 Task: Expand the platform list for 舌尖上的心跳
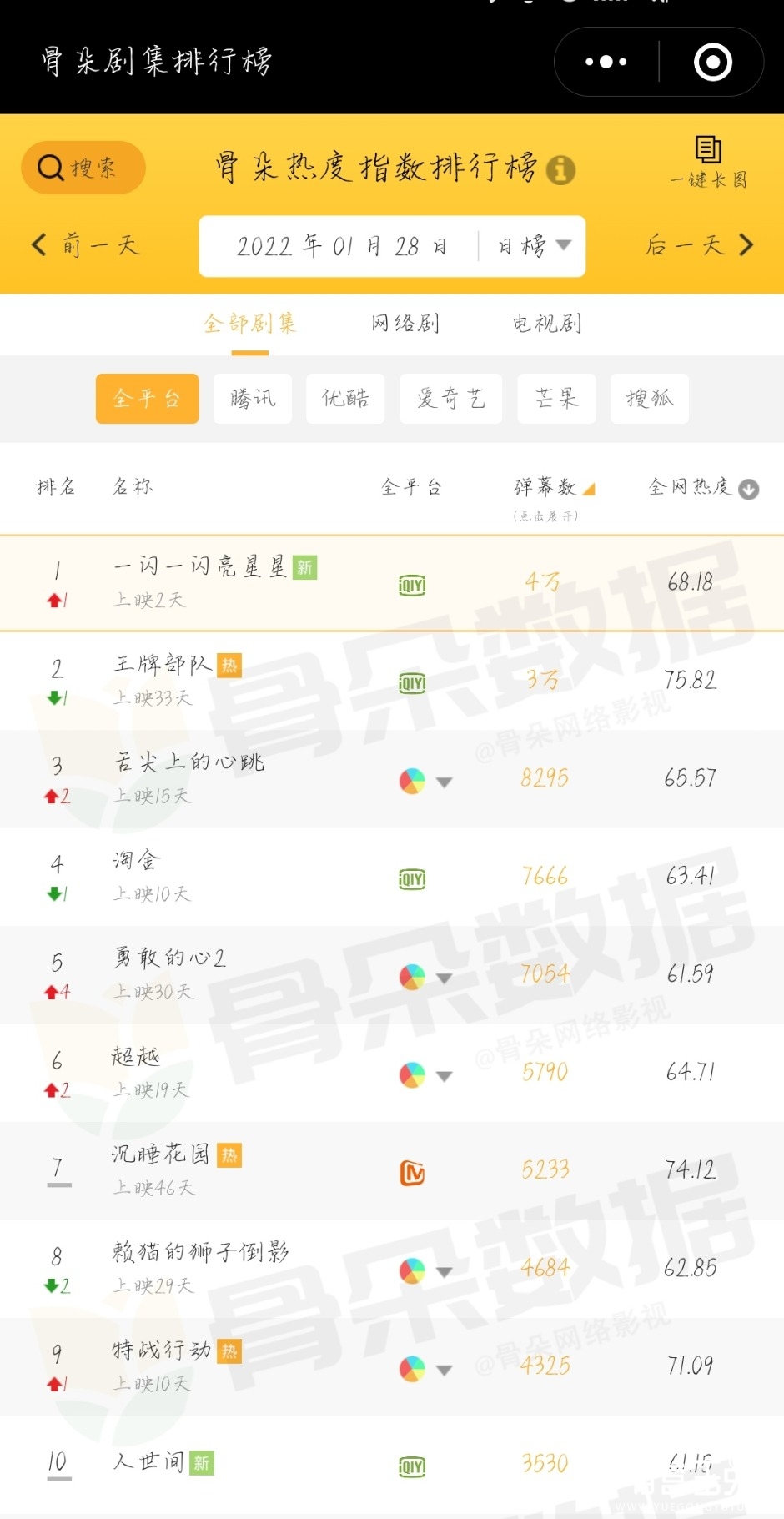click(x=444, y=782)
